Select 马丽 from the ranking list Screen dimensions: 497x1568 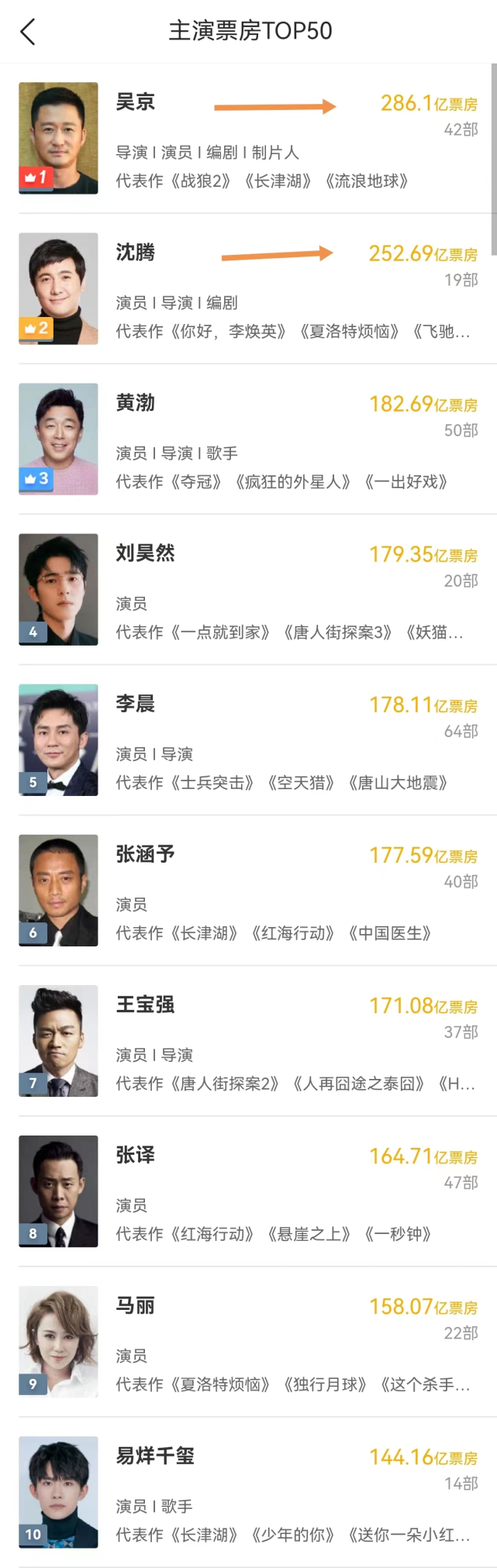click(x=248, y=1341)
